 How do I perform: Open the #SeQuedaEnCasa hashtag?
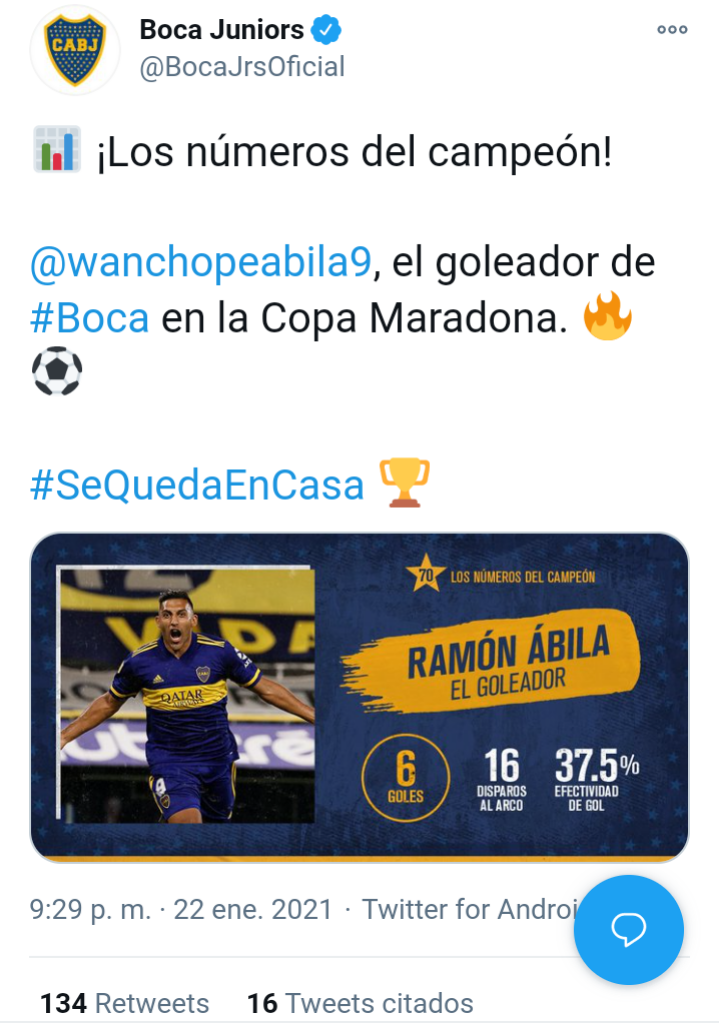(197, 485)
